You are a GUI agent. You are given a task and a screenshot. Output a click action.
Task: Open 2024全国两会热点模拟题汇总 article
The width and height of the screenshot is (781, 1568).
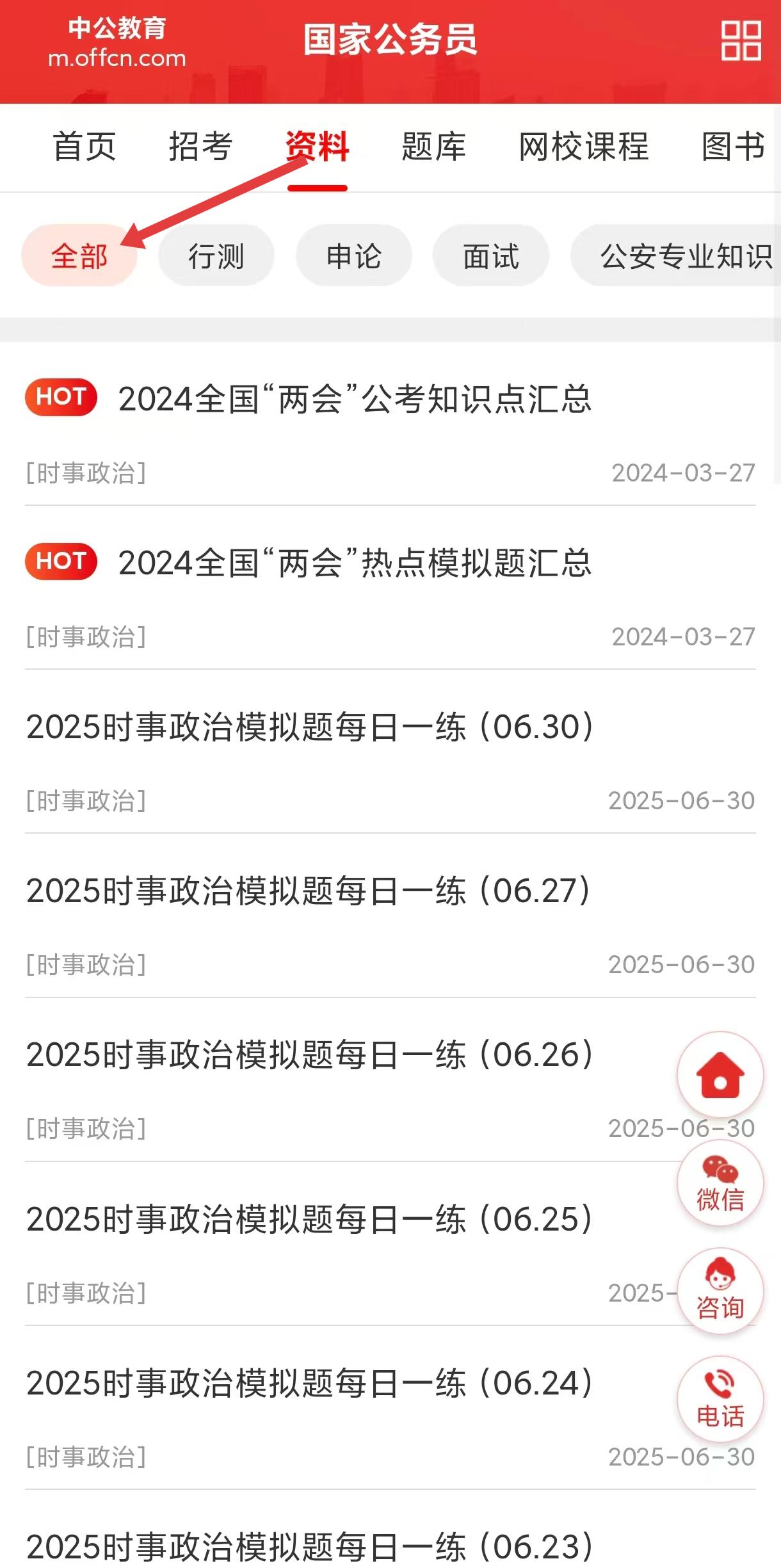click(355, 563)
